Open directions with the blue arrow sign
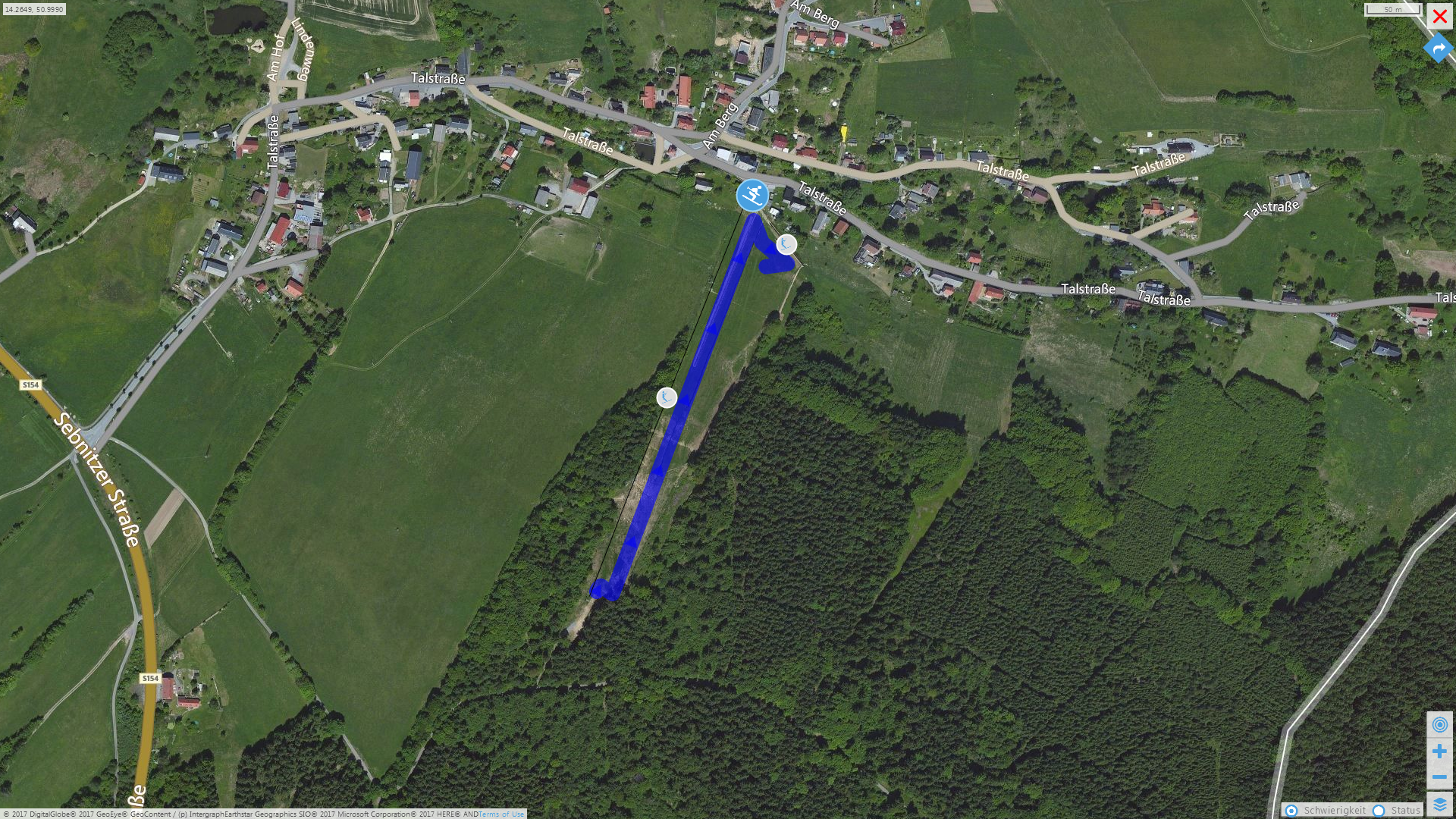This screenshot has width=1456, height=819. click(1438, 49)
